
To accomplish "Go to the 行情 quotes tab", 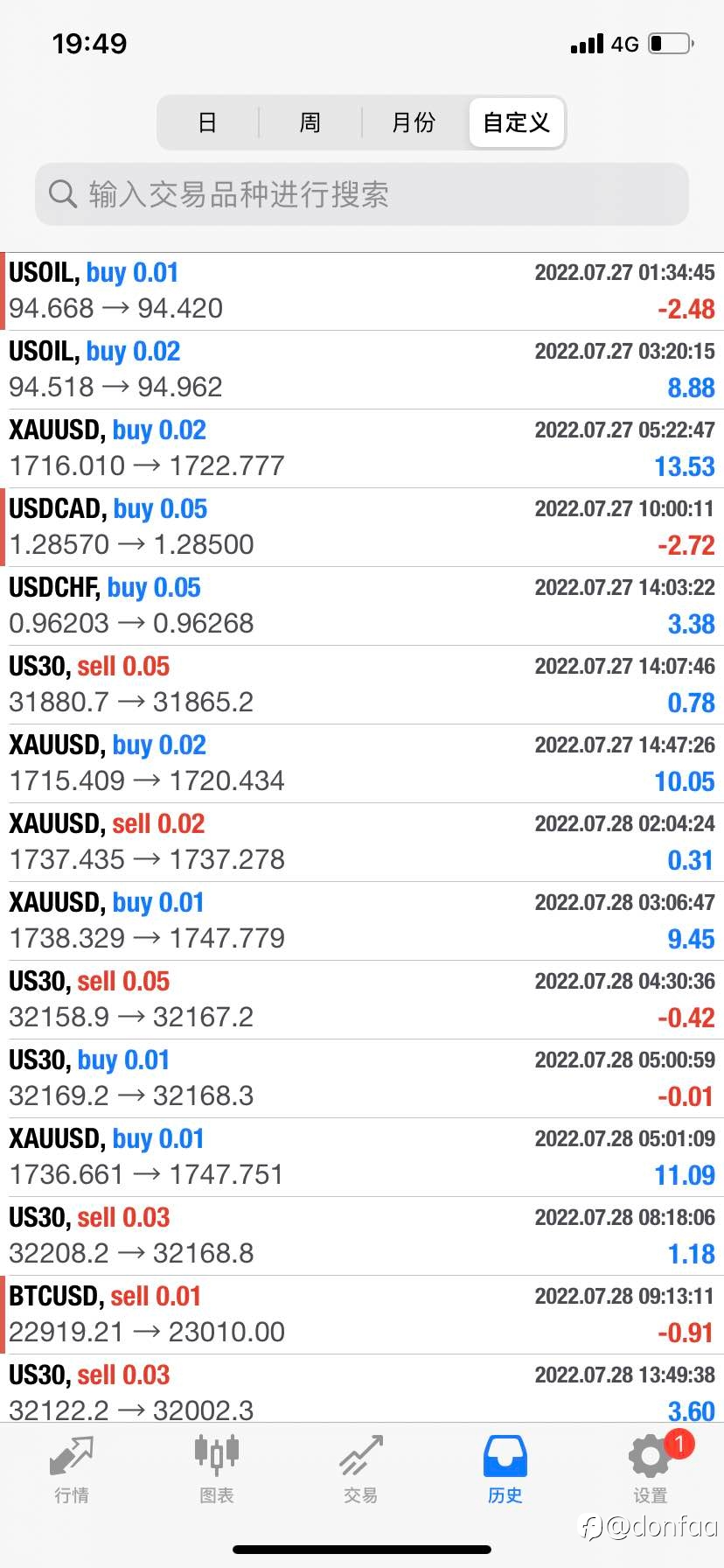I will [72, 1469].
